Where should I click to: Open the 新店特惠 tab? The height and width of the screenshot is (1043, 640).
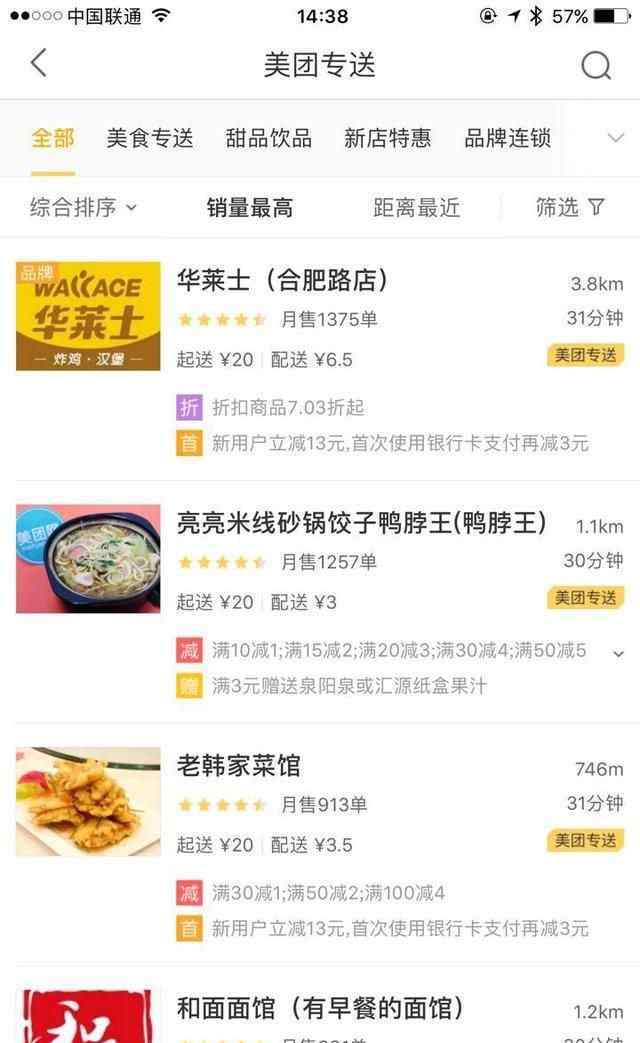click(x=388, y=138)
